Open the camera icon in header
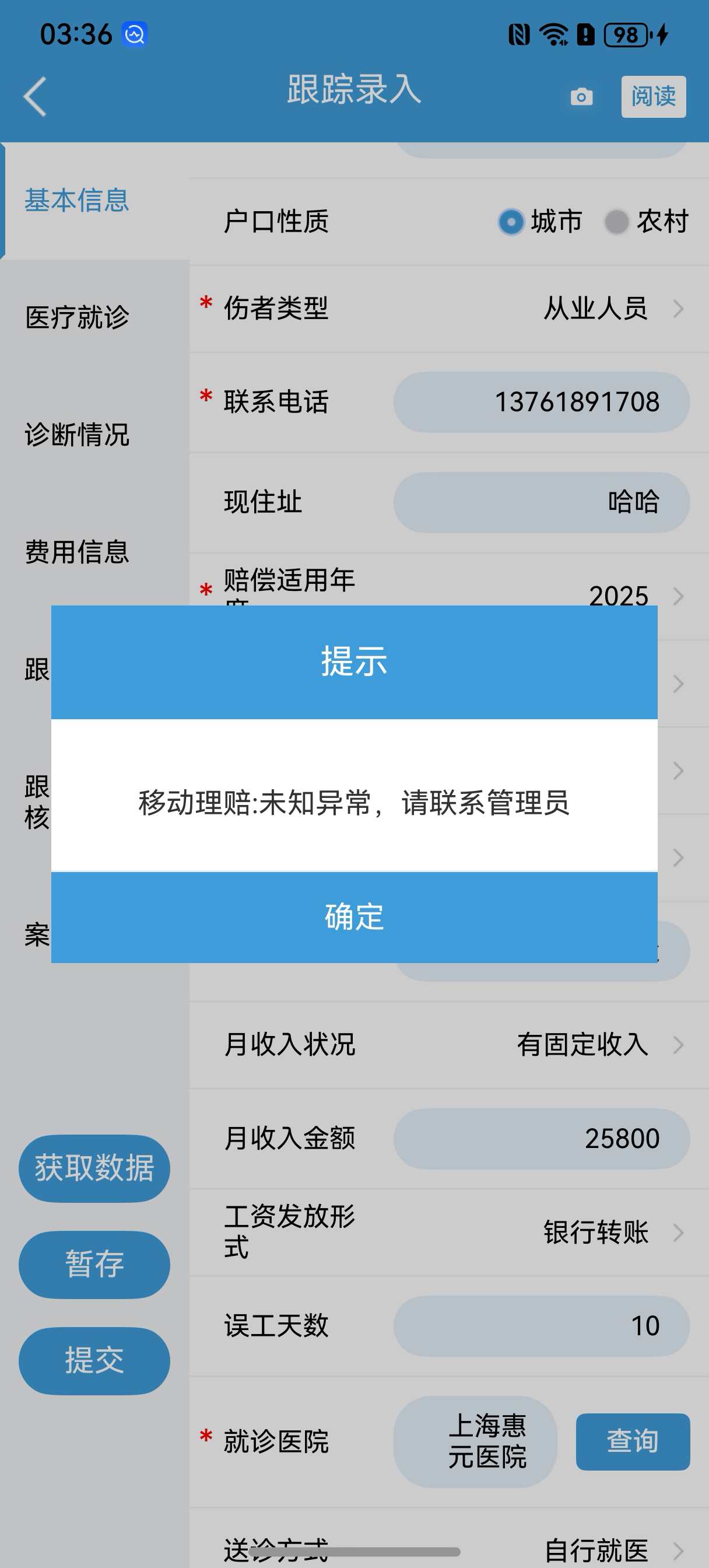709x1568 pixels. click(x=581, y=97)
